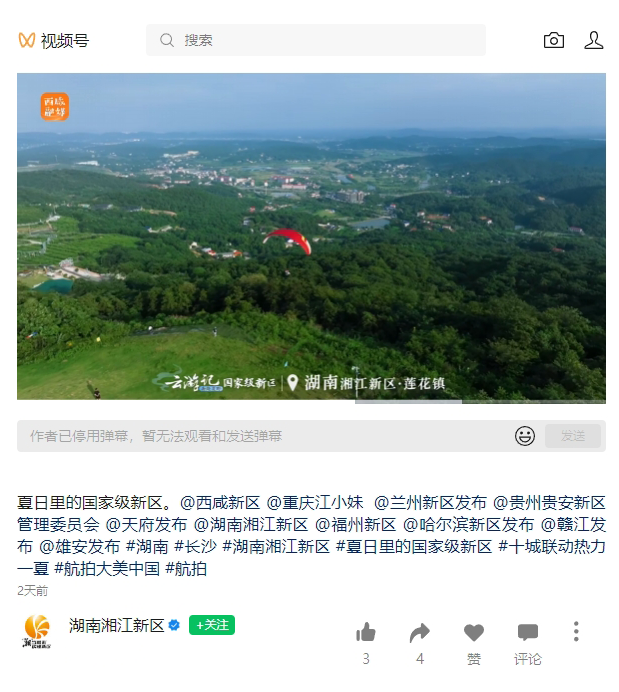619x692 pixels.
Task: Open the user profile icon
Action: click(594, 40)
